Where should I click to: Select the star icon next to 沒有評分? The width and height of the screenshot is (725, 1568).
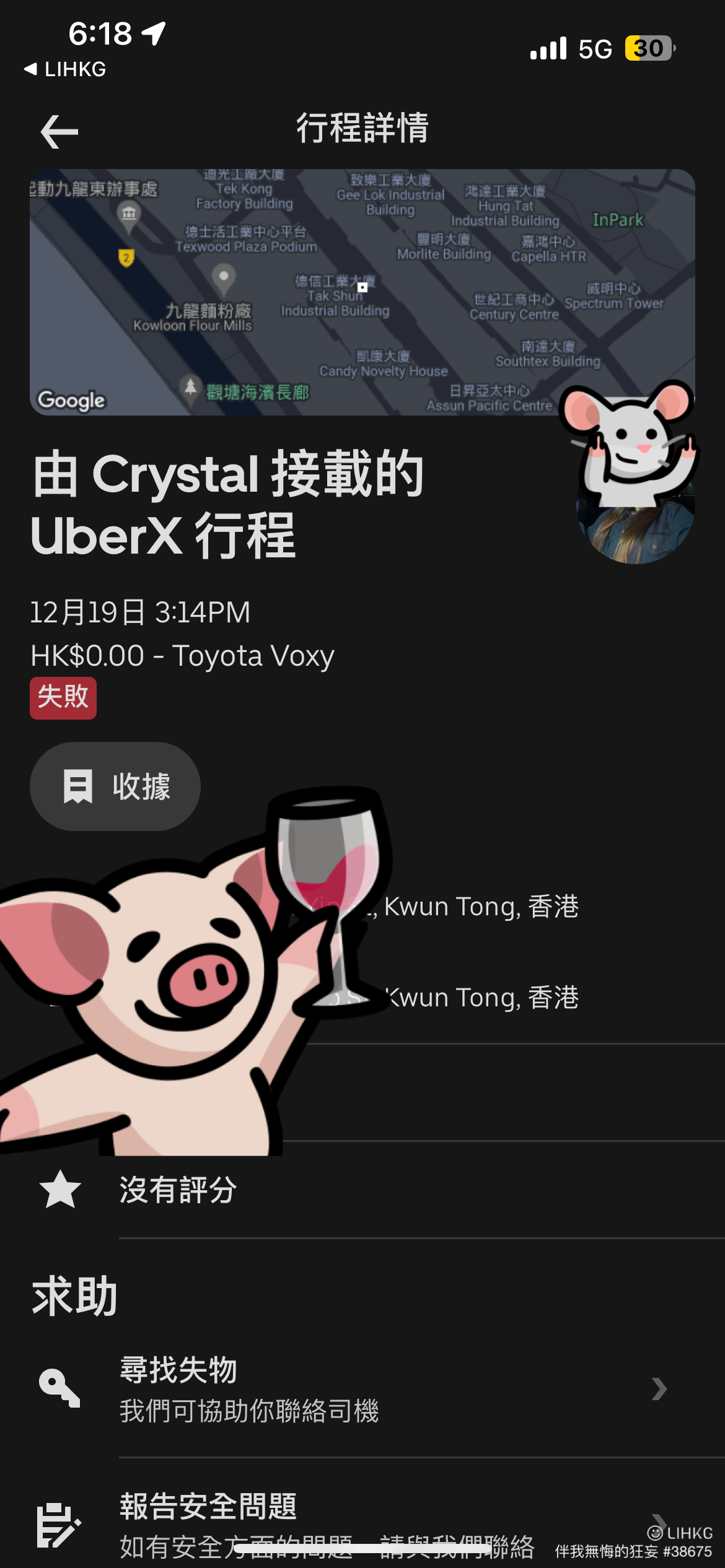point(59,1189)
